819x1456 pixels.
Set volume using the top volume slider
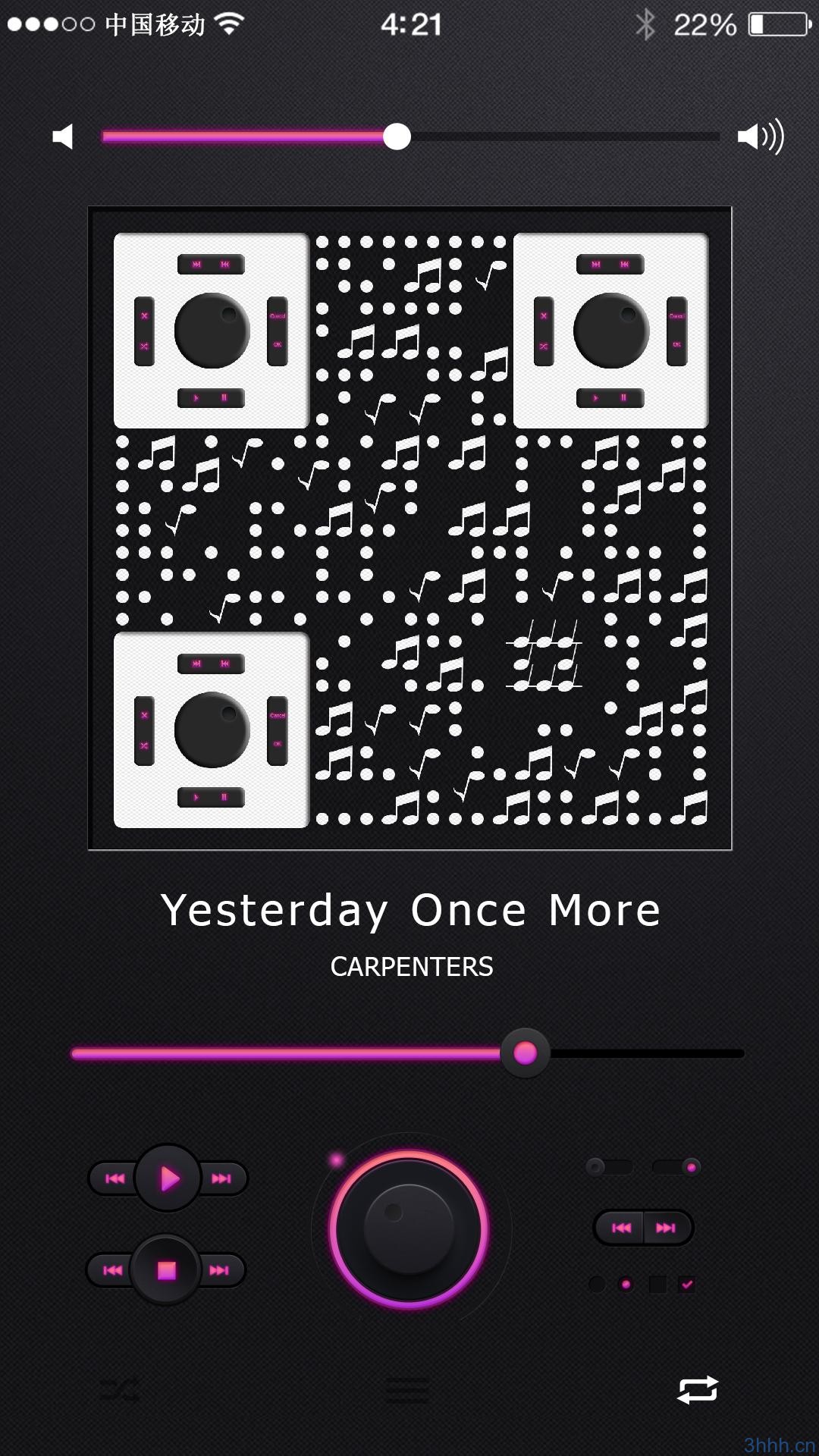pyautogui.click(x=397, y=137)
